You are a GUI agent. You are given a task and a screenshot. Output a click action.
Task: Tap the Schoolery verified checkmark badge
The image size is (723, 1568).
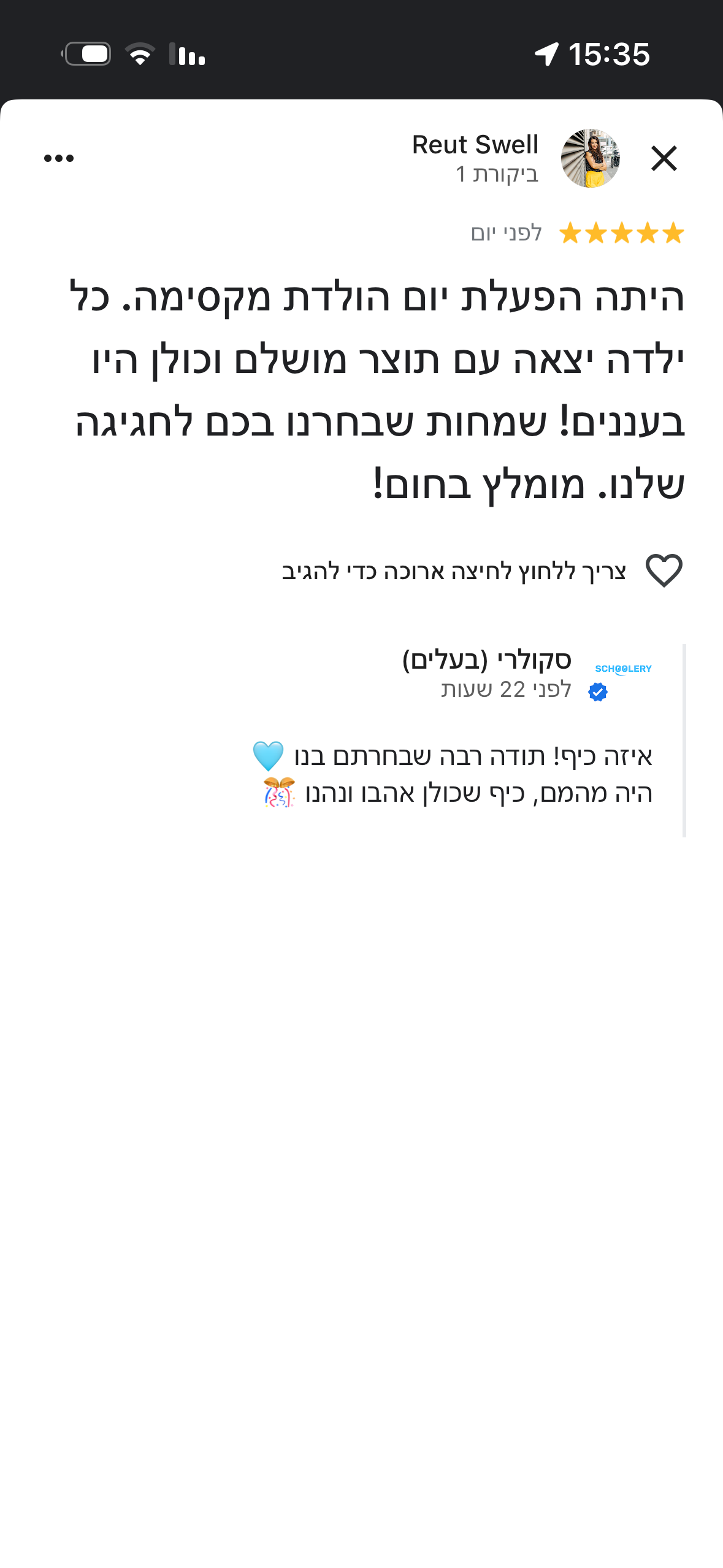[x=597, y=691]
